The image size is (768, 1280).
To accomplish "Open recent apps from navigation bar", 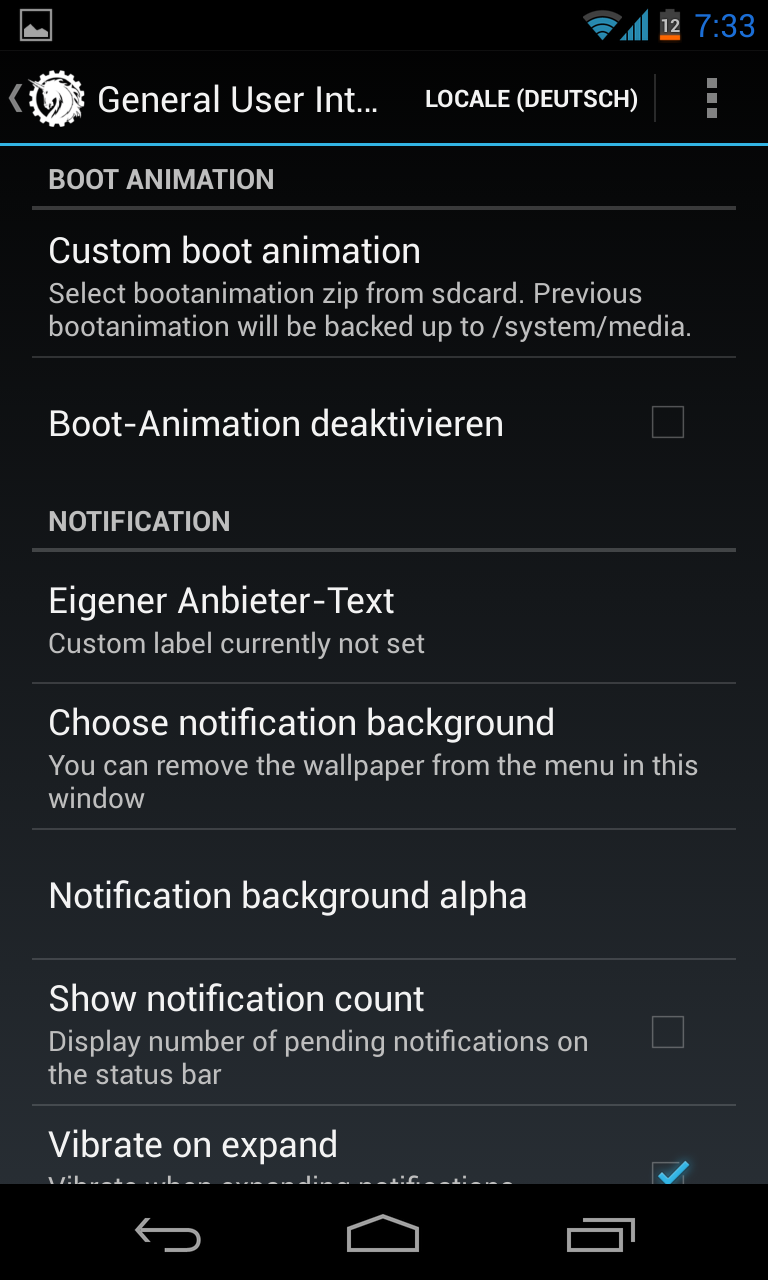I will point(600,1233).
